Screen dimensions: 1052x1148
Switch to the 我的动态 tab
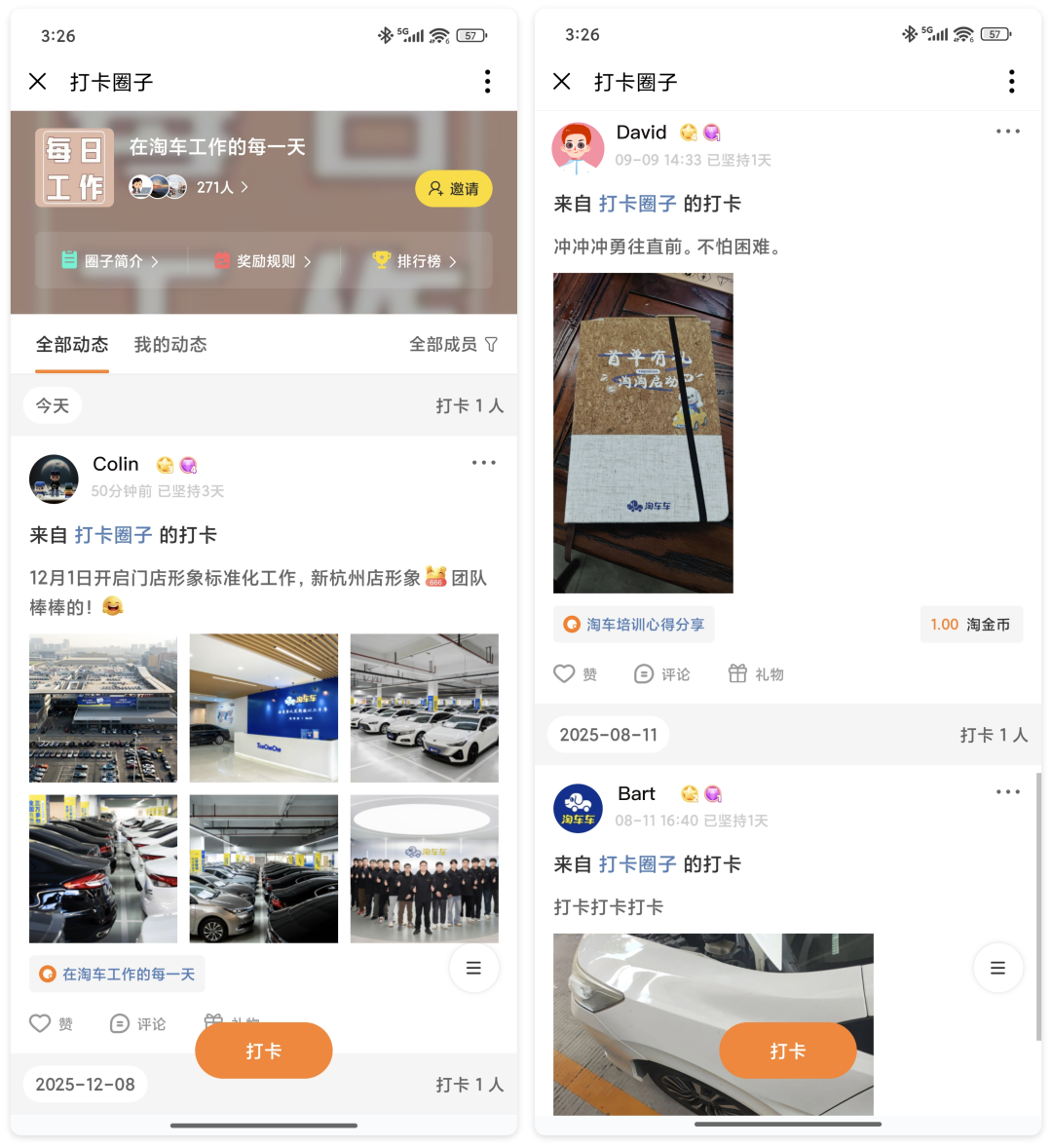[170, 345]
